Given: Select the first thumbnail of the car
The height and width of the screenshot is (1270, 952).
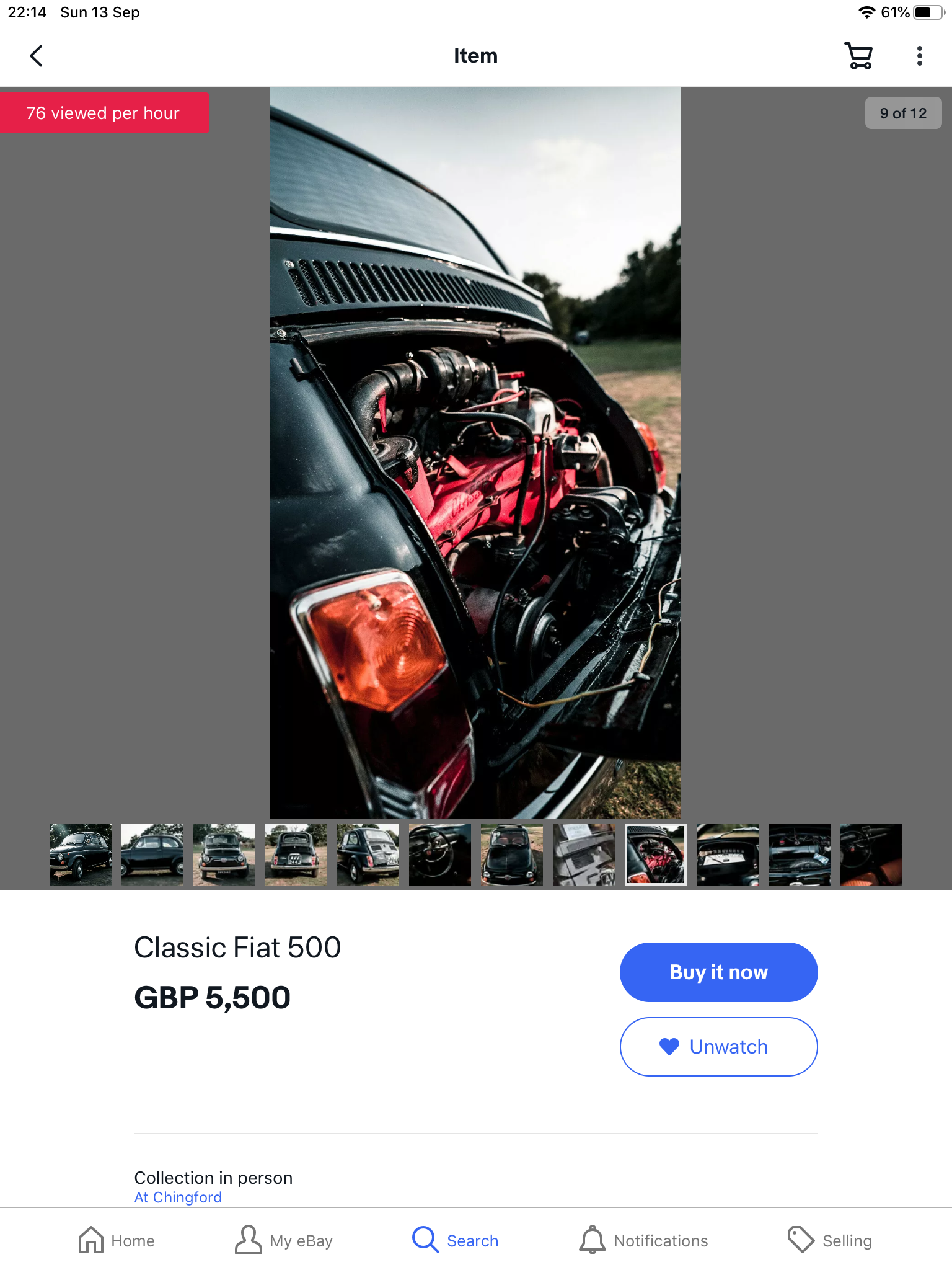Looking at the screenshot, I should pos(81,854).
